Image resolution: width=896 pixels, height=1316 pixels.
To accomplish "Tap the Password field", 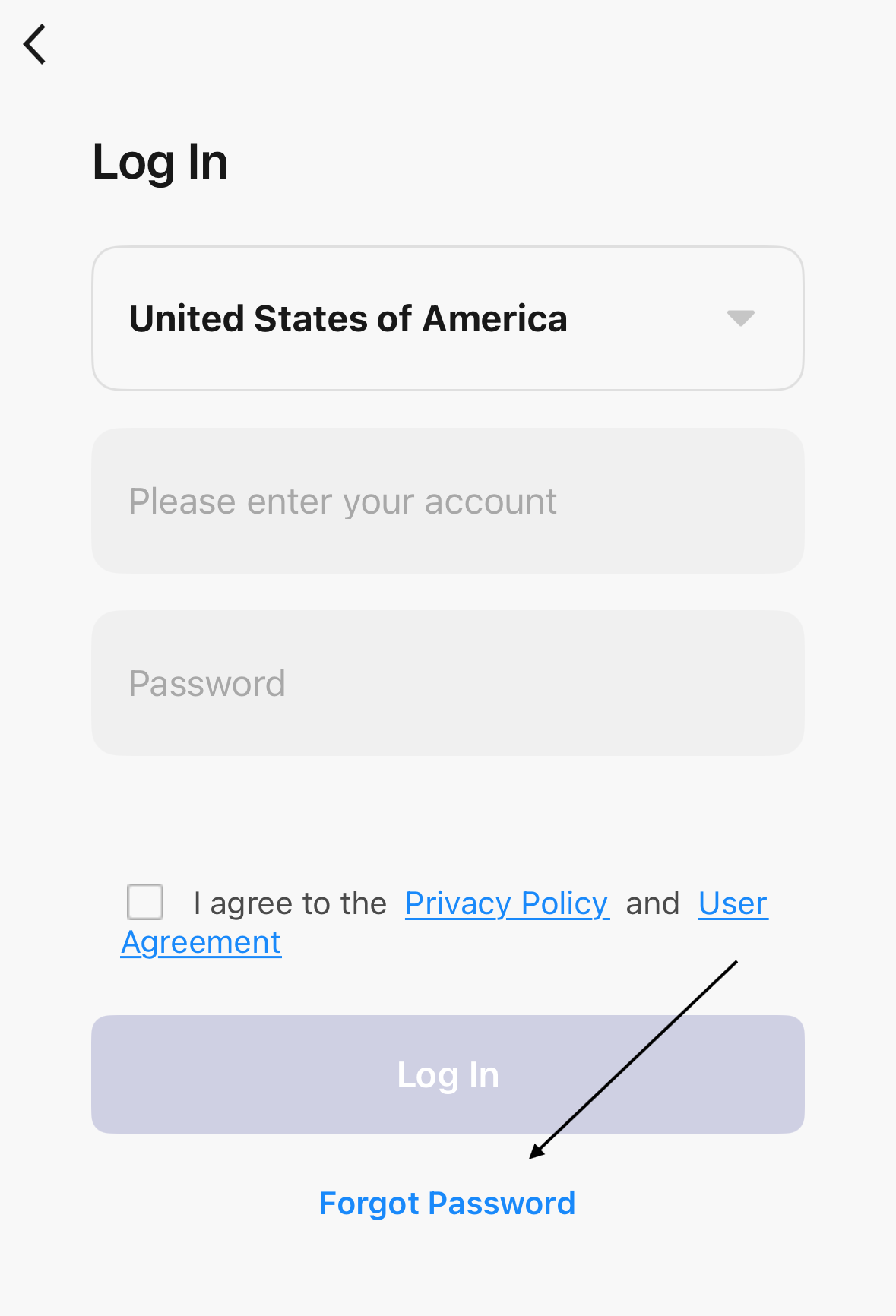I will click(447, 683).
